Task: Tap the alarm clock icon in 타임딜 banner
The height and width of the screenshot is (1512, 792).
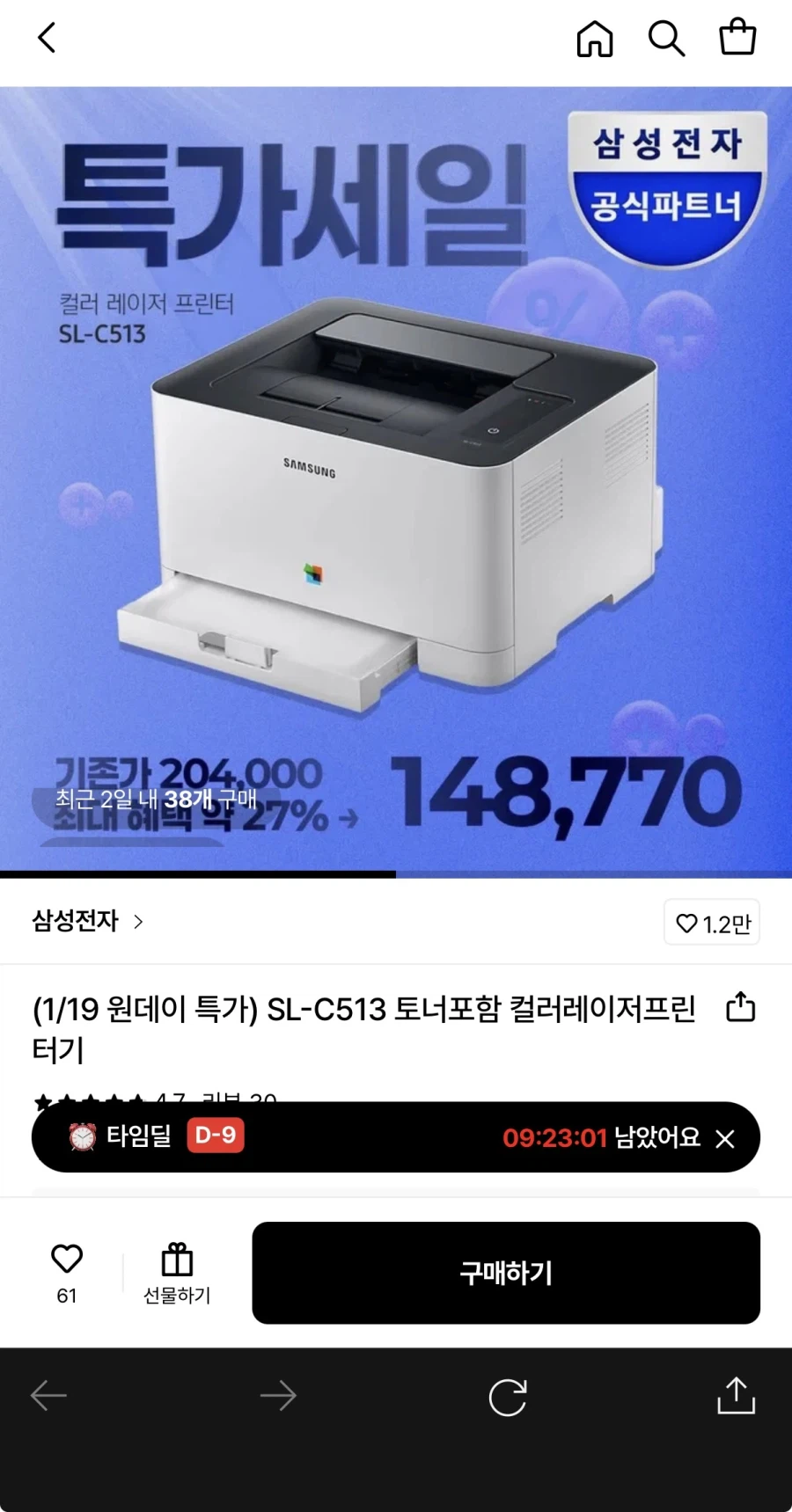Action: pyautogui.click(x=80, y=1136)
